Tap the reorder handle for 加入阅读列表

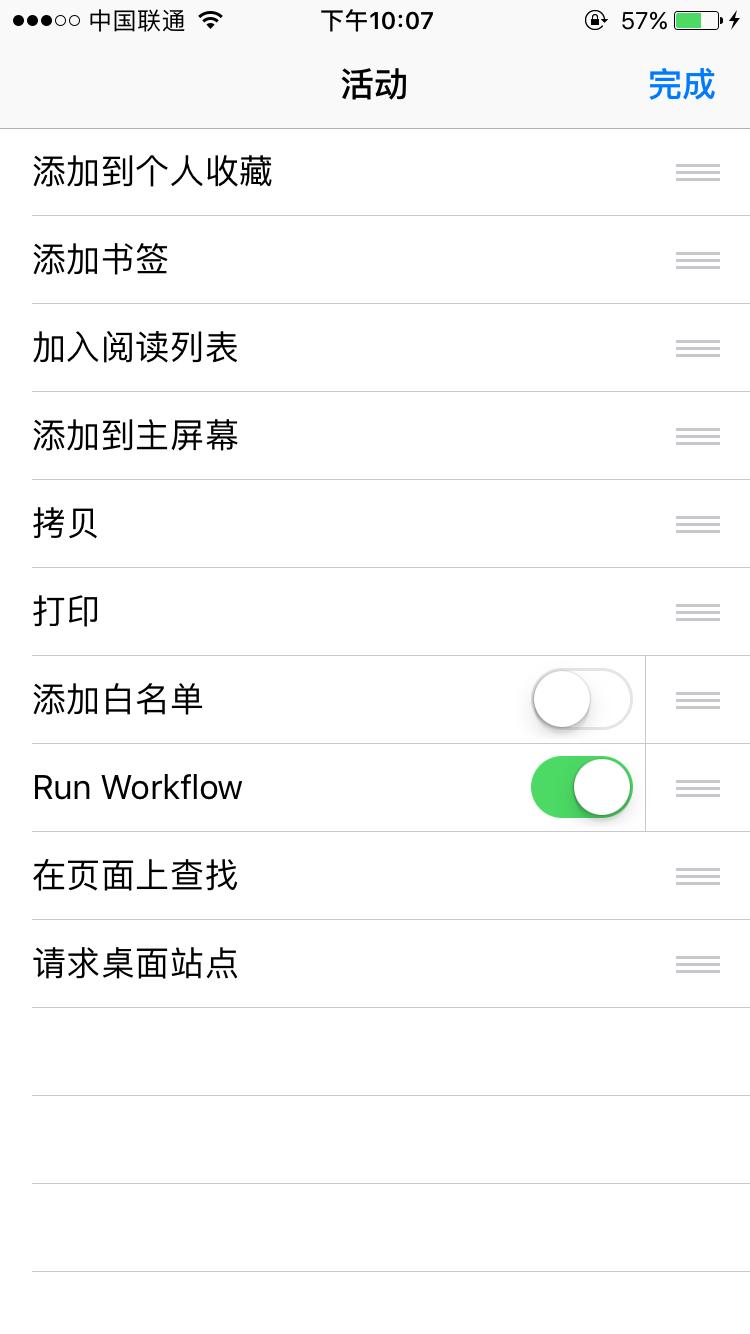[x=697, y=348]
